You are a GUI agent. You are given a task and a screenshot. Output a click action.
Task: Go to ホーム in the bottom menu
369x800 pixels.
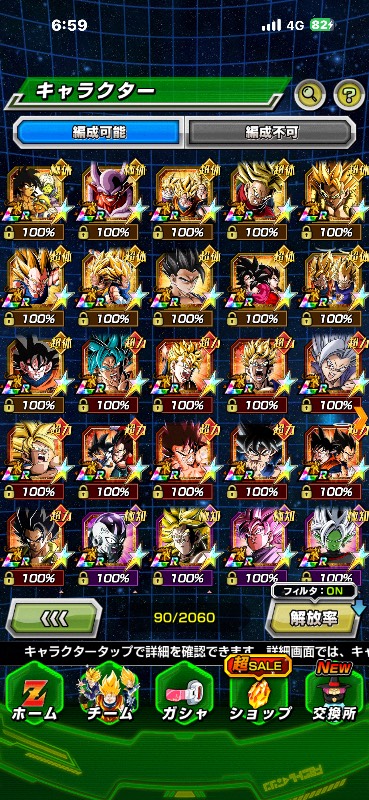coord(35,694)
